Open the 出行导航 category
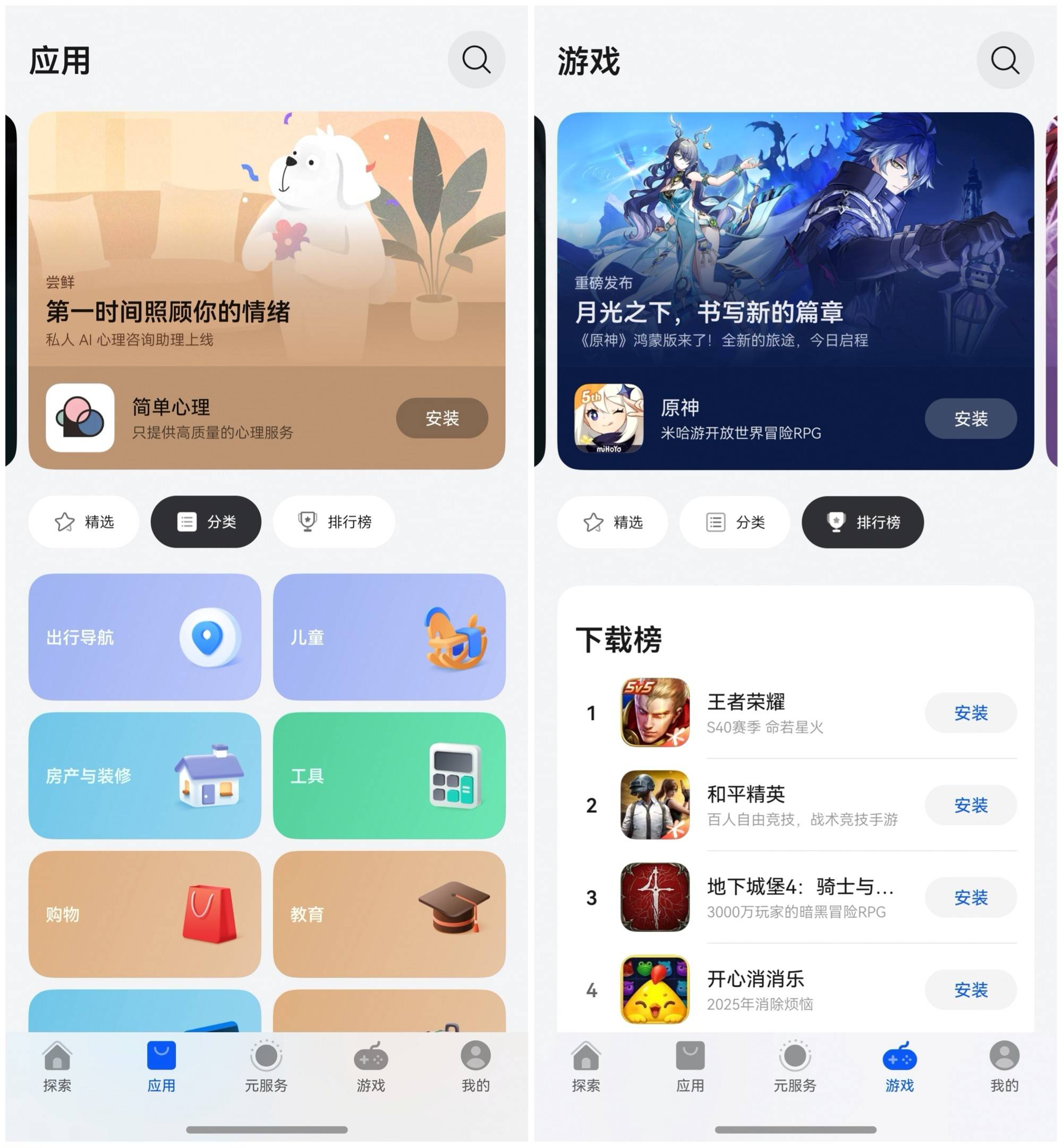 tap(144, 636)
